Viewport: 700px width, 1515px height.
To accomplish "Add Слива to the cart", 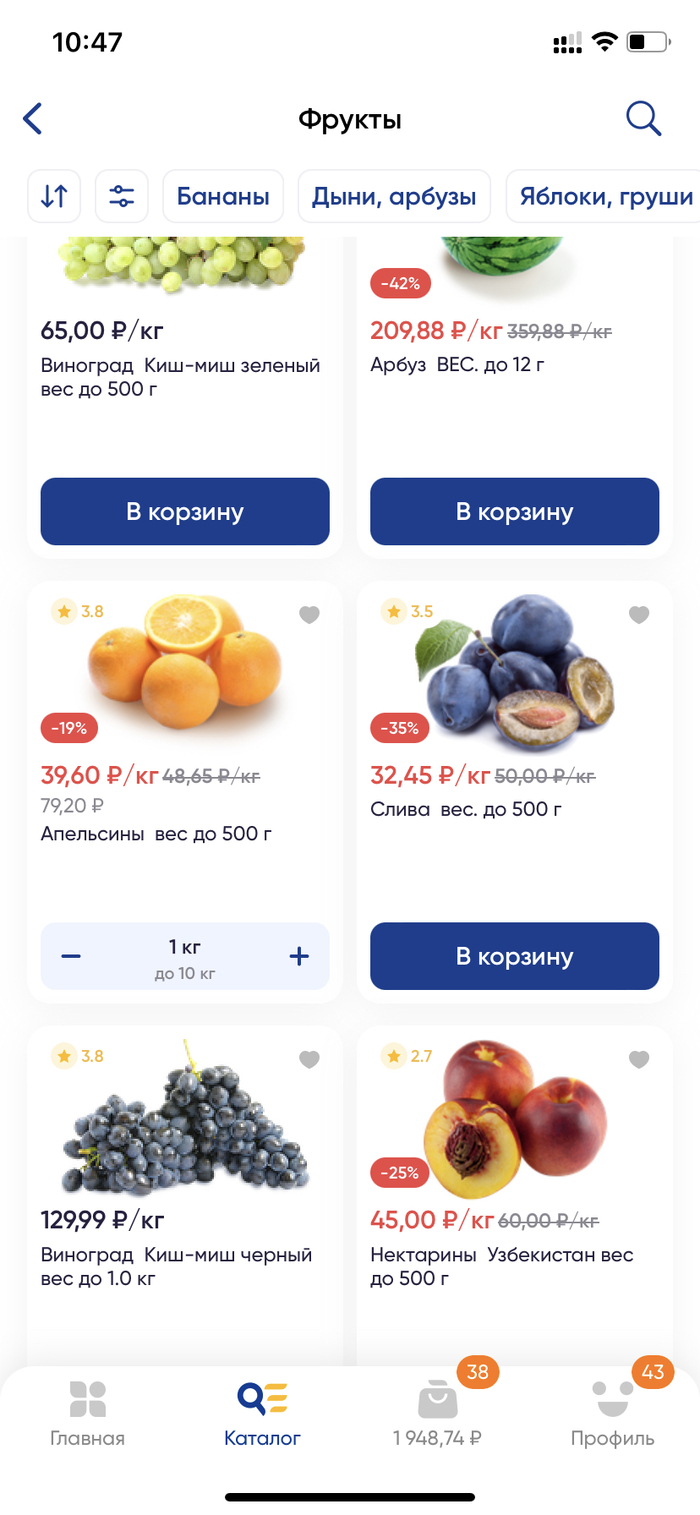I will [514, 956].
